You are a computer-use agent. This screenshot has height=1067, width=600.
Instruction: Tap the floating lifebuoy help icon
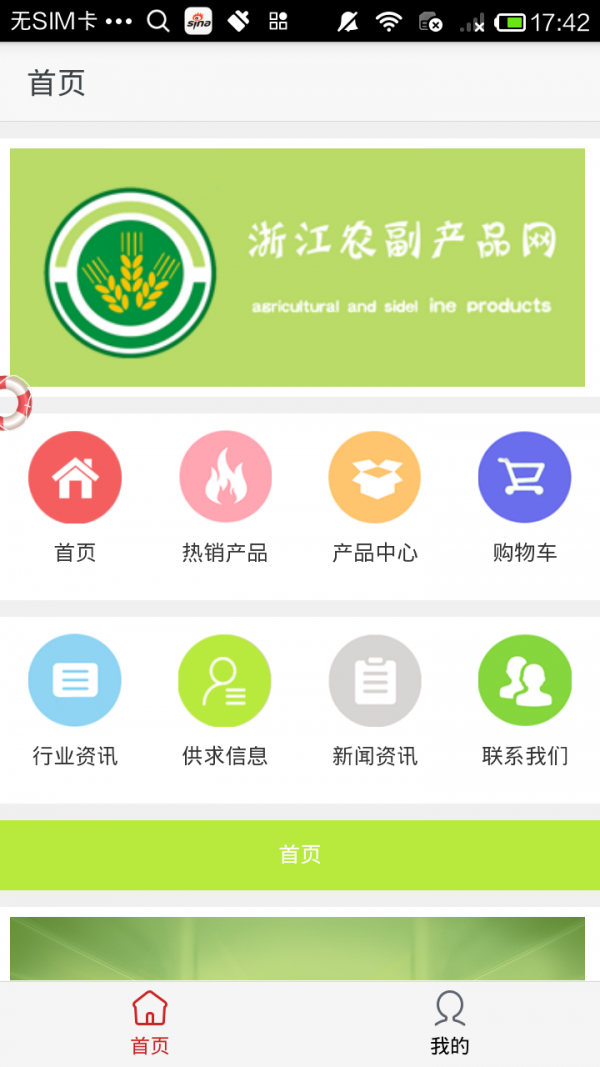(12, 403)
